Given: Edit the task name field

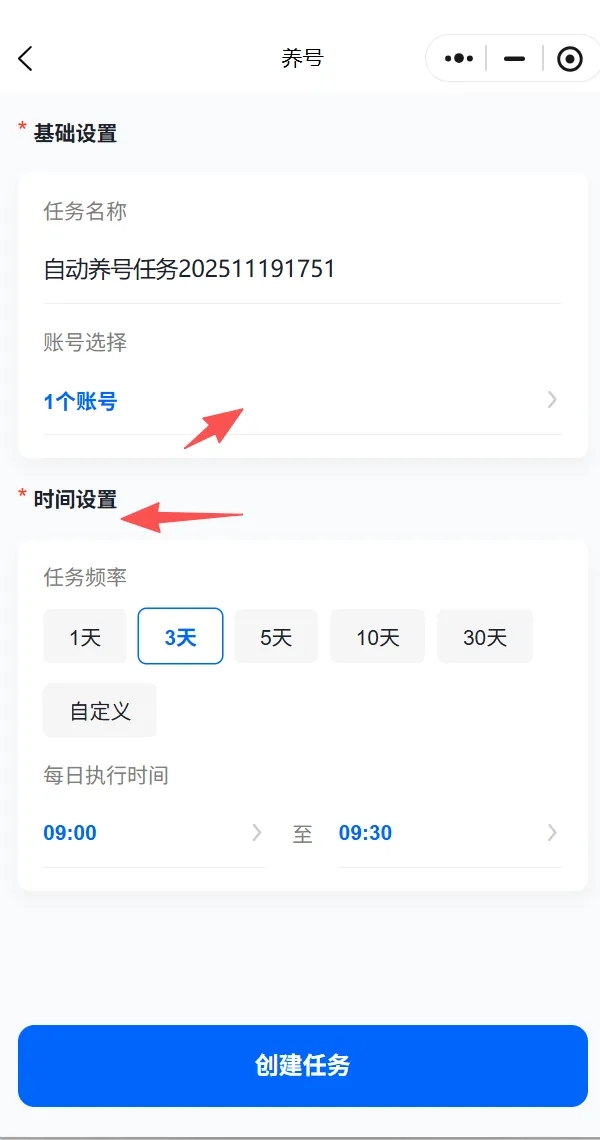Looking at the screenshot, I should click(x=300, y=269).
